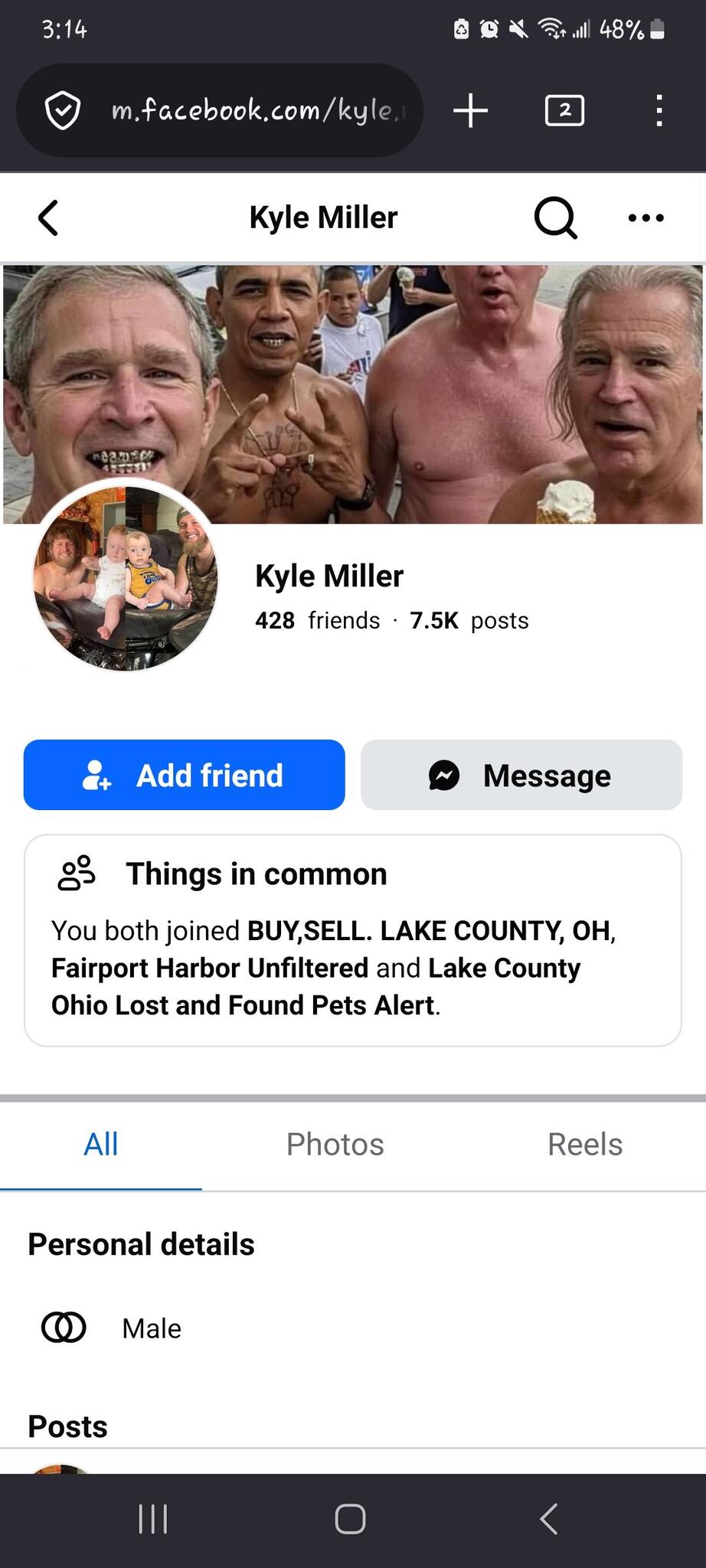Select the All tab
706x1568 pixels.
pos(101,1145)
